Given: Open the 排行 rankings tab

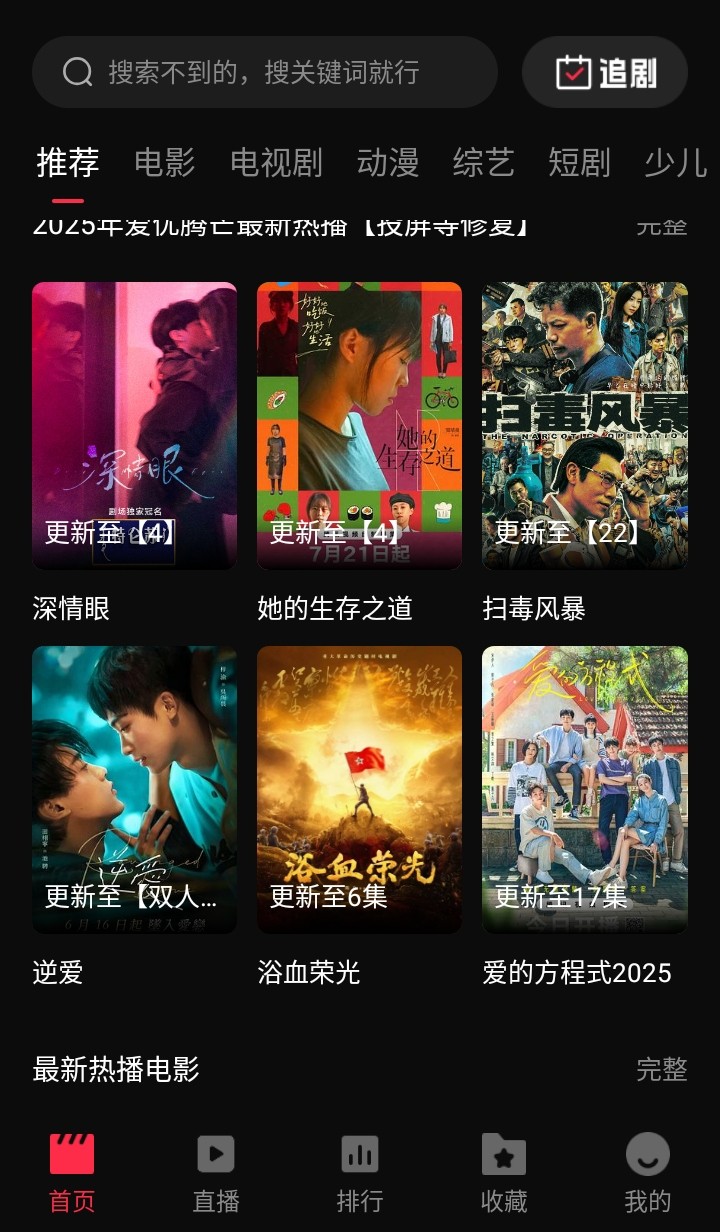Looking at the screenshot, I should tap(360, 1172).
